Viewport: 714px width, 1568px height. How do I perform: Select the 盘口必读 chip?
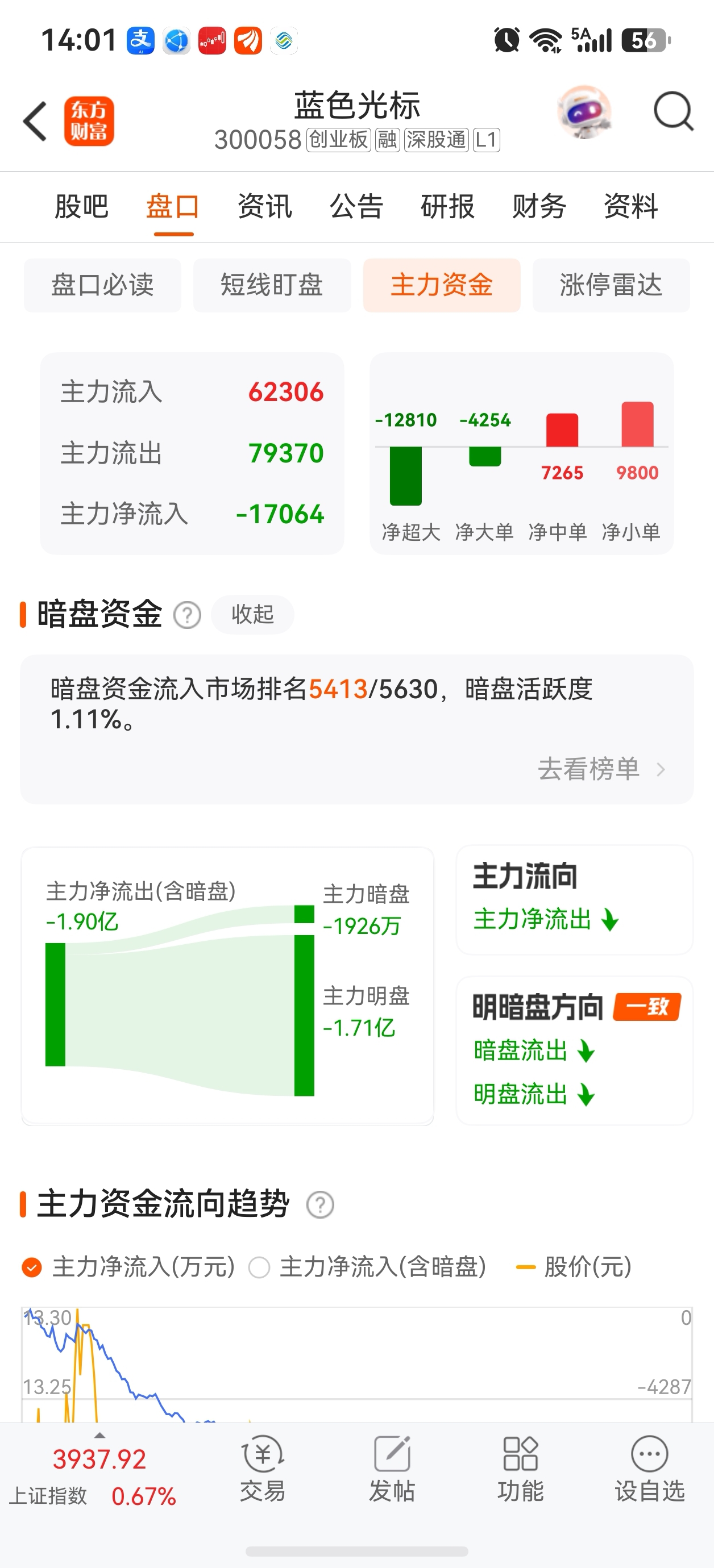pos(102,285)
